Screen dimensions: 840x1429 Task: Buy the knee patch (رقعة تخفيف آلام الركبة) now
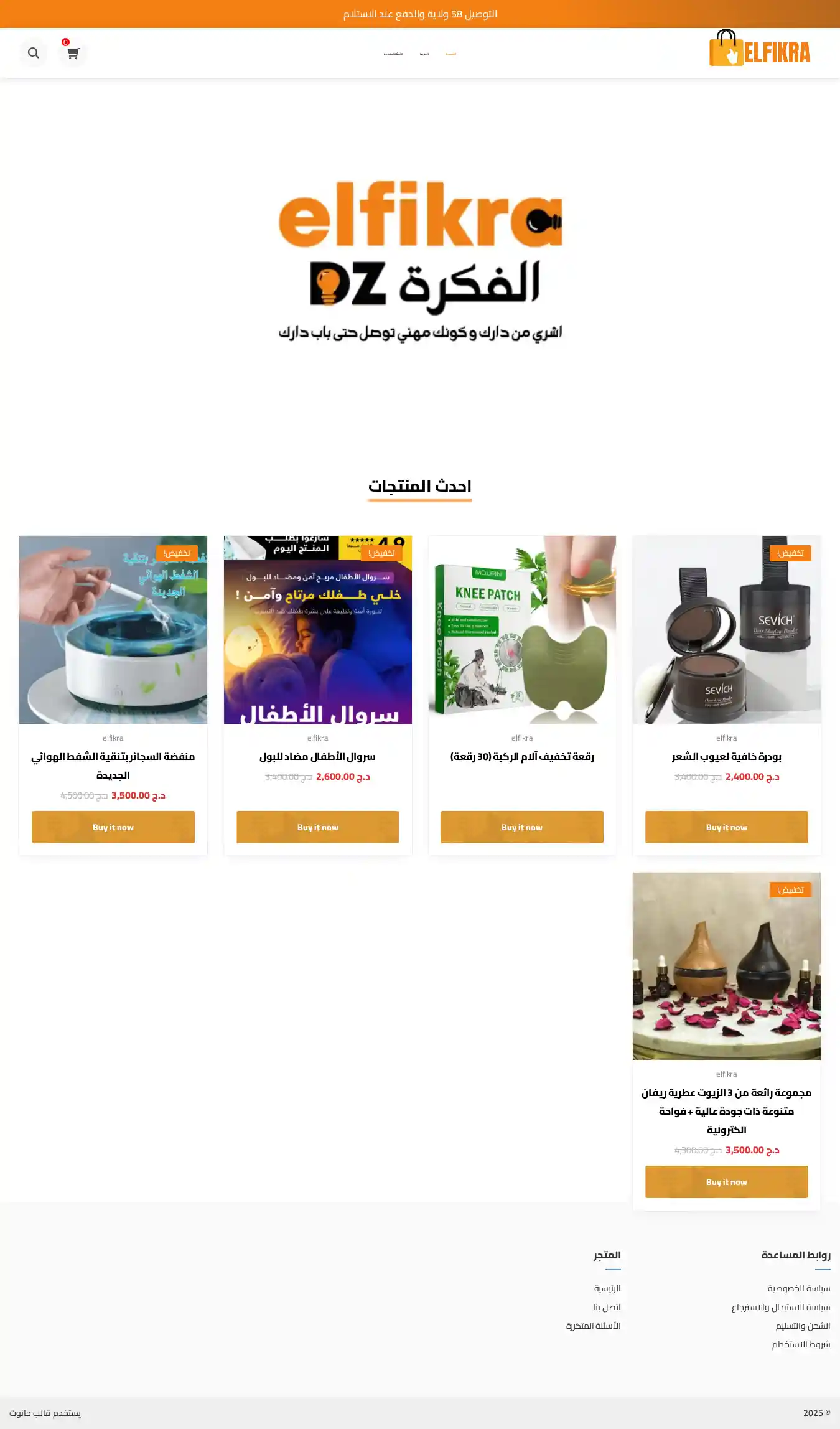point(522,827)
